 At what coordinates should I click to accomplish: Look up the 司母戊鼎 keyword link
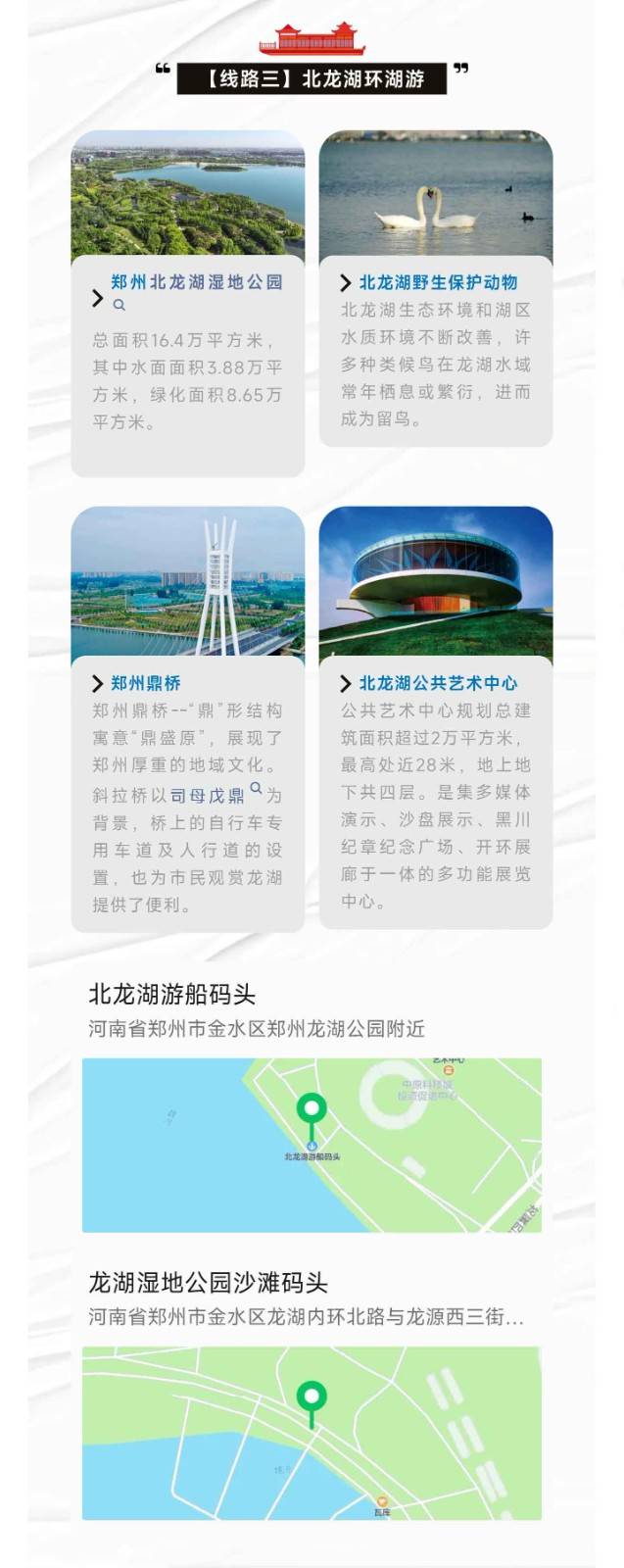[208, 795]
